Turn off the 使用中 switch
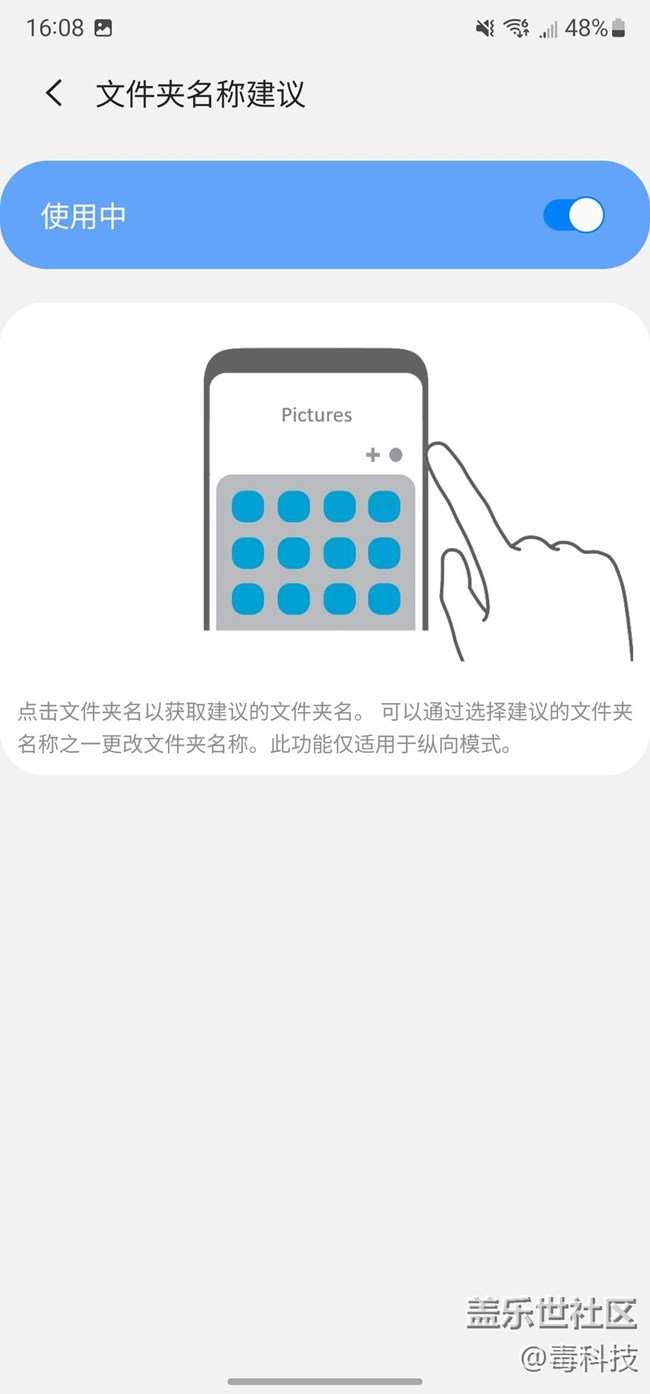650x1394 pixels. click(x=574, y=215)
